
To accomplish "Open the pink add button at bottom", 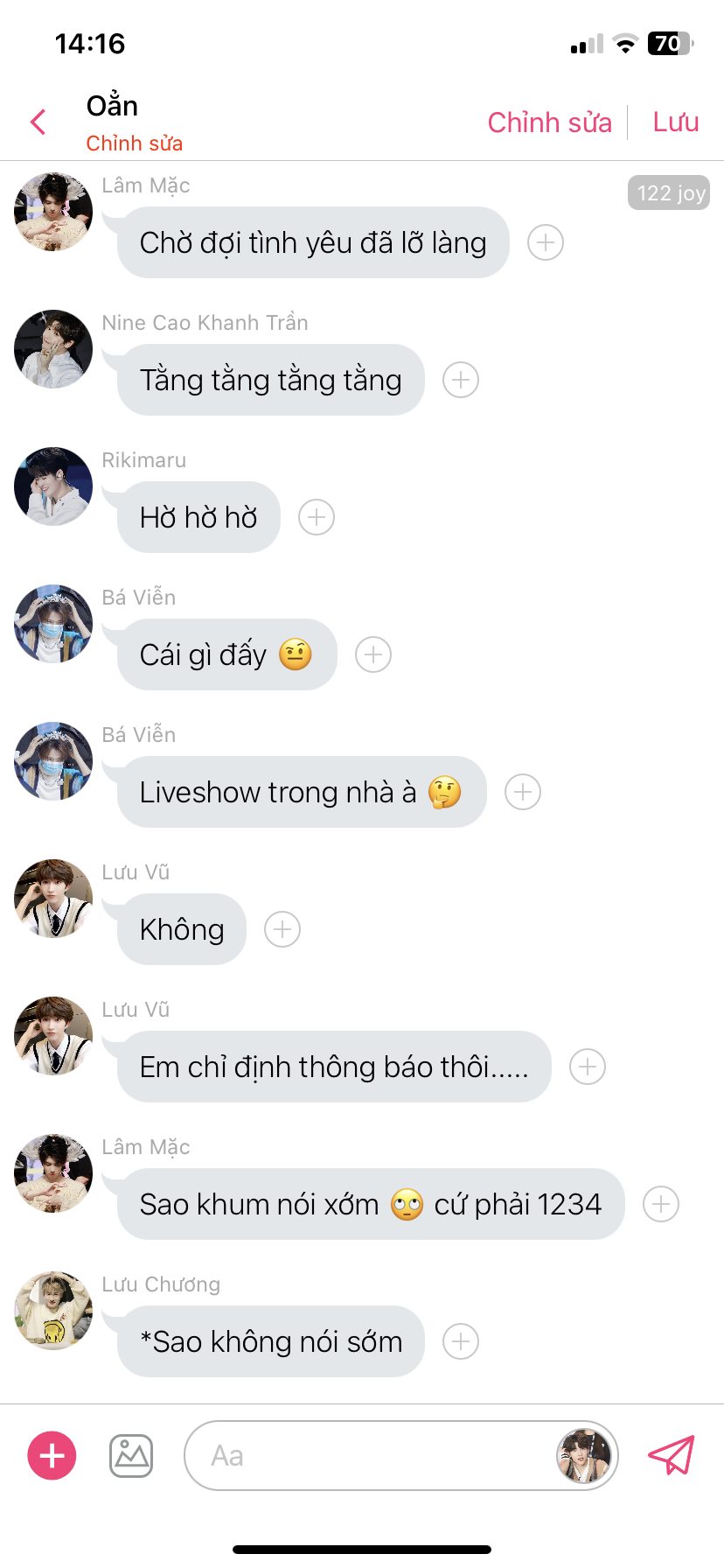I will 52,1456.
